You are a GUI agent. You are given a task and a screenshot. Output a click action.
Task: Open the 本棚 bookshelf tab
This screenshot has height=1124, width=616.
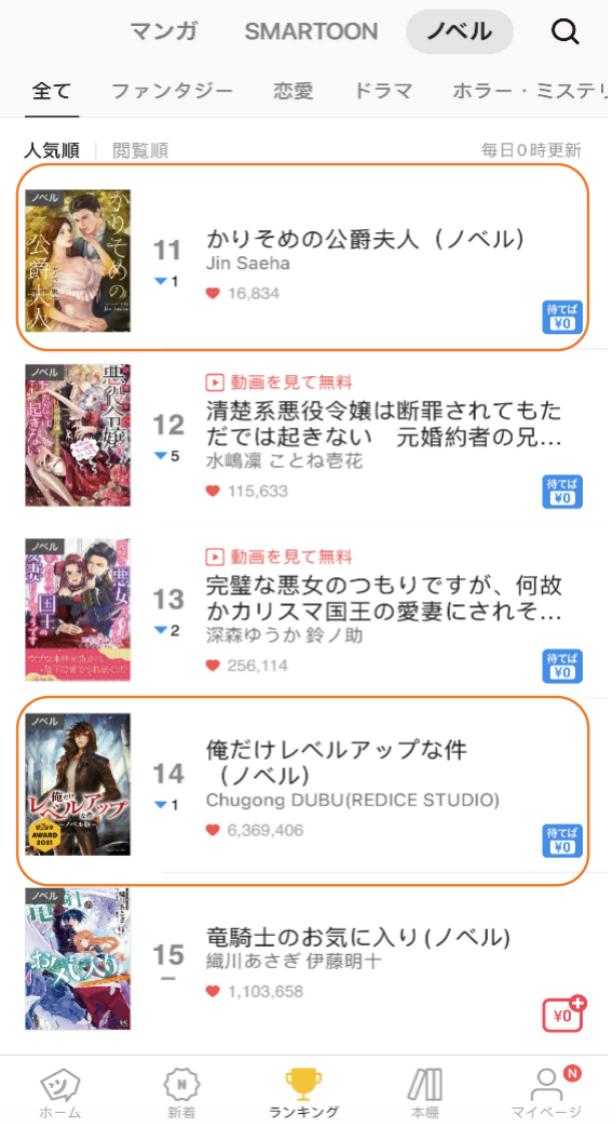424,1091
